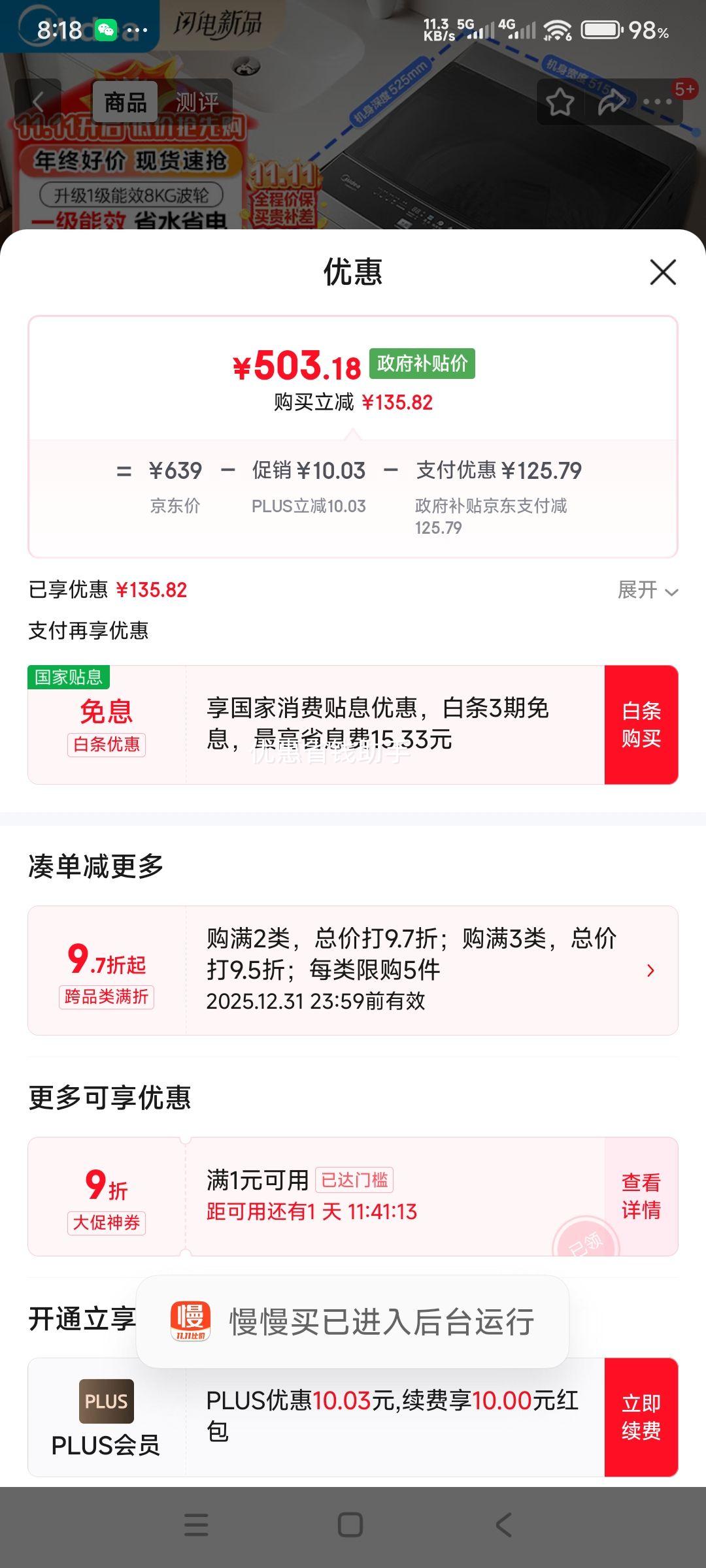The image size is (706, 1568).
Task: Expand the 已享优惠 details with 展开
Action: coord(647,591)
